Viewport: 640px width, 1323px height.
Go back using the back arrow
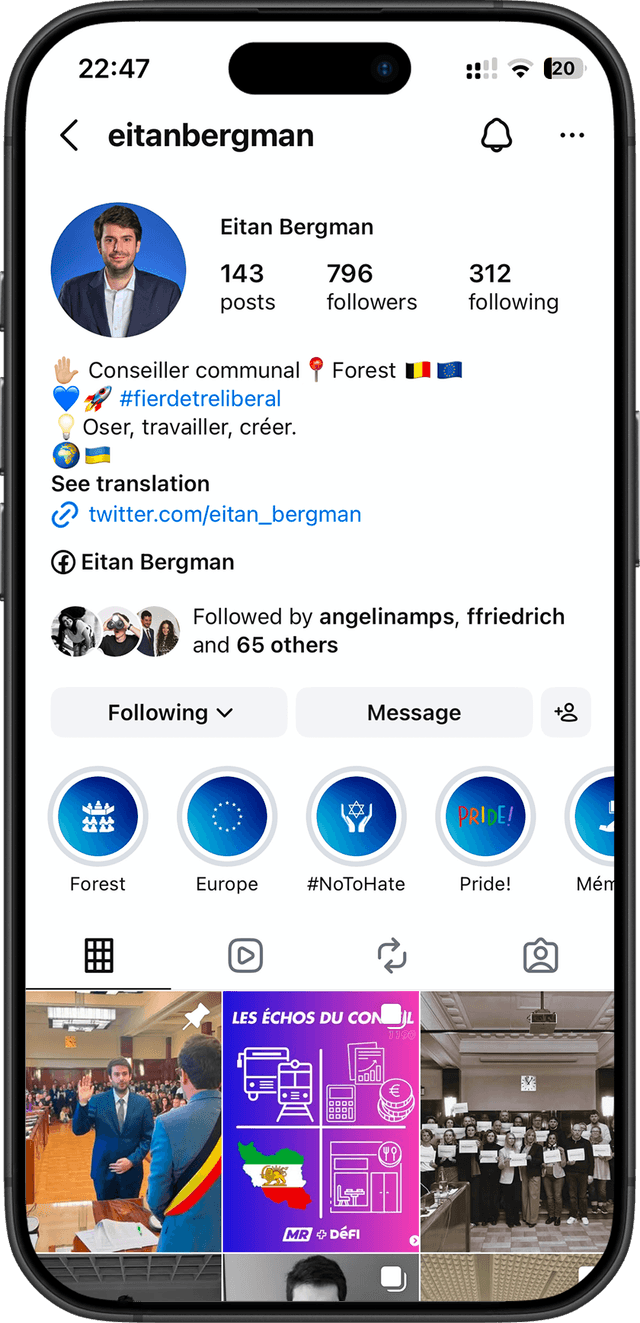[x=69, y=136]
